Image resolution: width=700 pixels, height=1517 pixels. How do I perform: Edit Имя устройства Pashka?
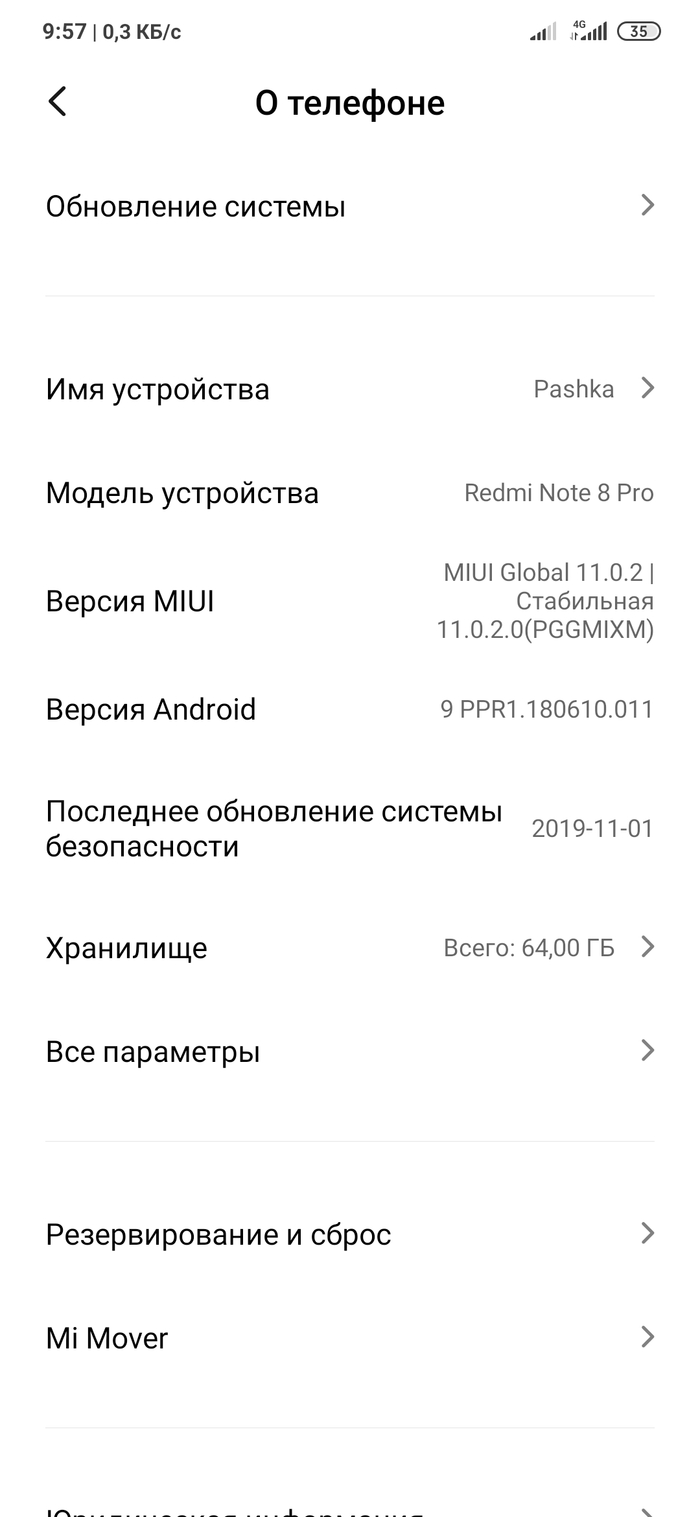point(350,389)
